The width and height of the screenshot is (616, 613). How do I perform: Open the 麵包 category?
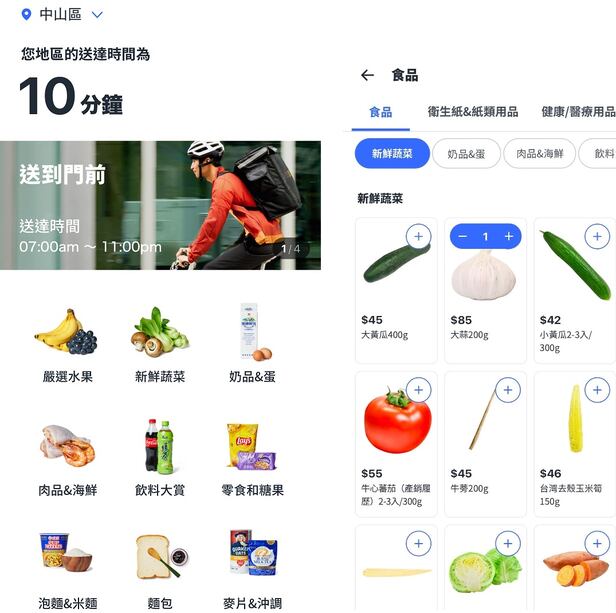click(160, 570)
